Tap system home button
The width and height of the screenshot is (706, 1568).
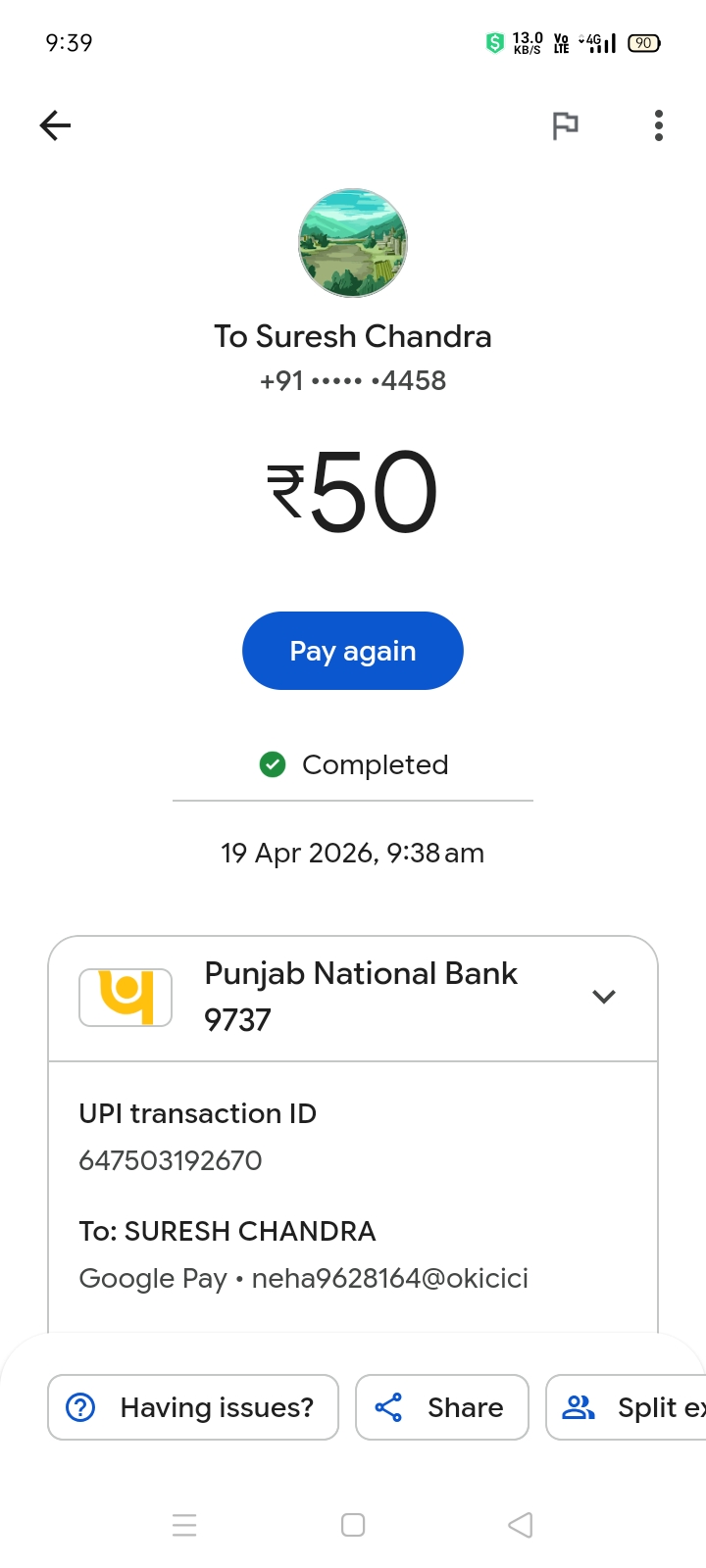pos(353,1525)
